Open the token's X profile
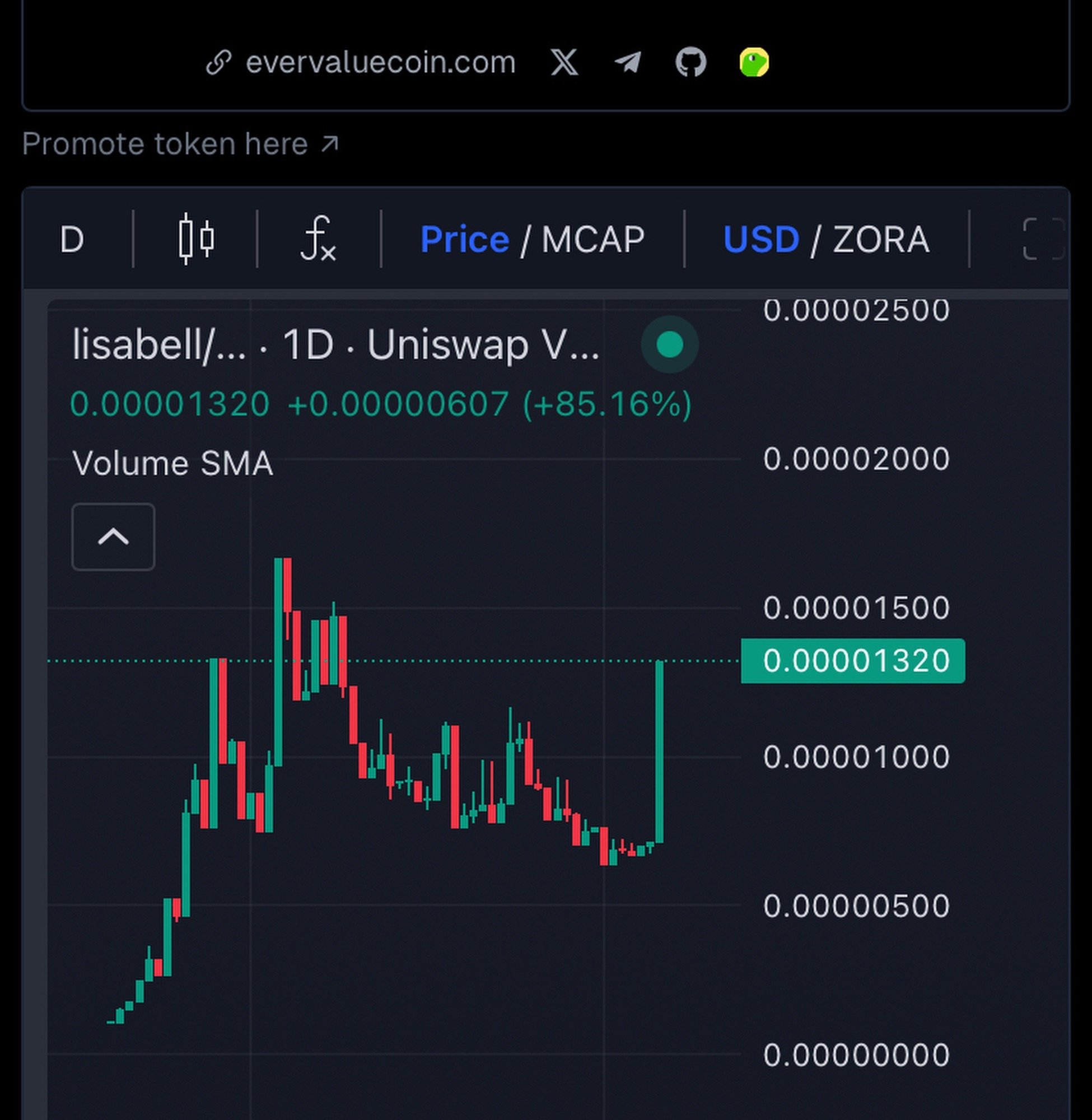The width and height of the screenshot is (1092, 1120). coord(564,63)
